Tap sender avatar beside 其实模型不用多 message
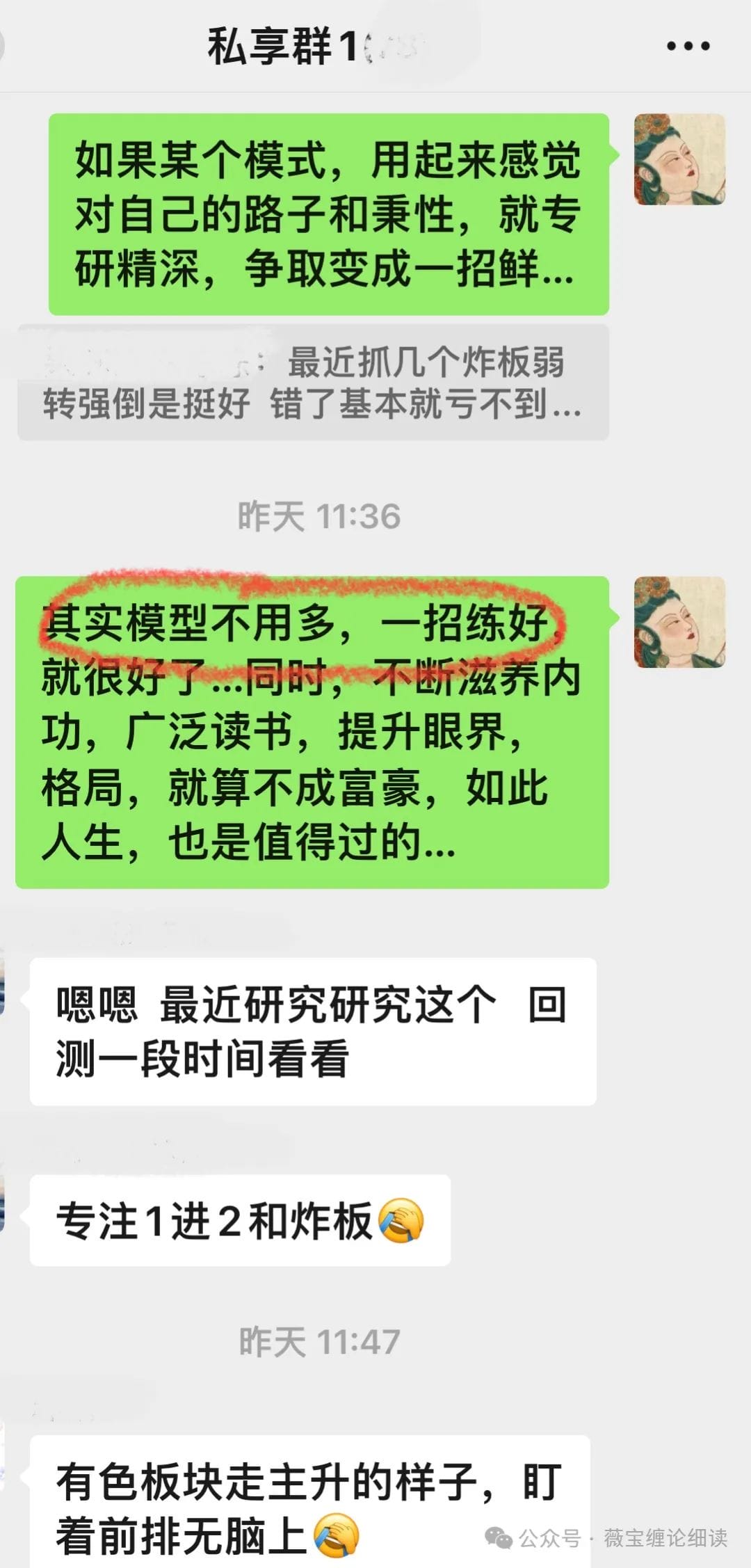 click(x=679, y=622)
